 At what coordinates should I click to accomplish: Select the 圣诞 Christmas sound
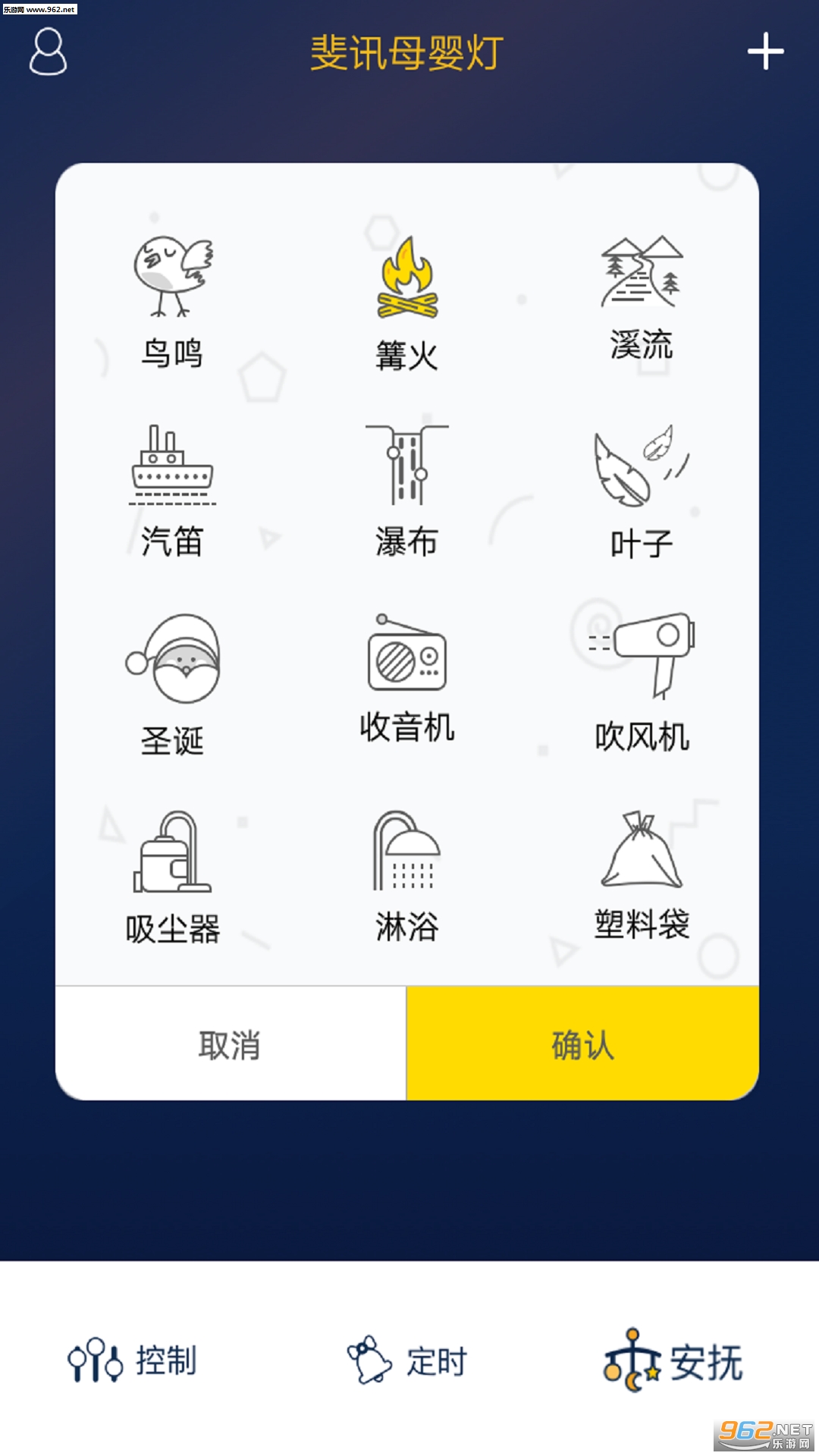point(173,683)
